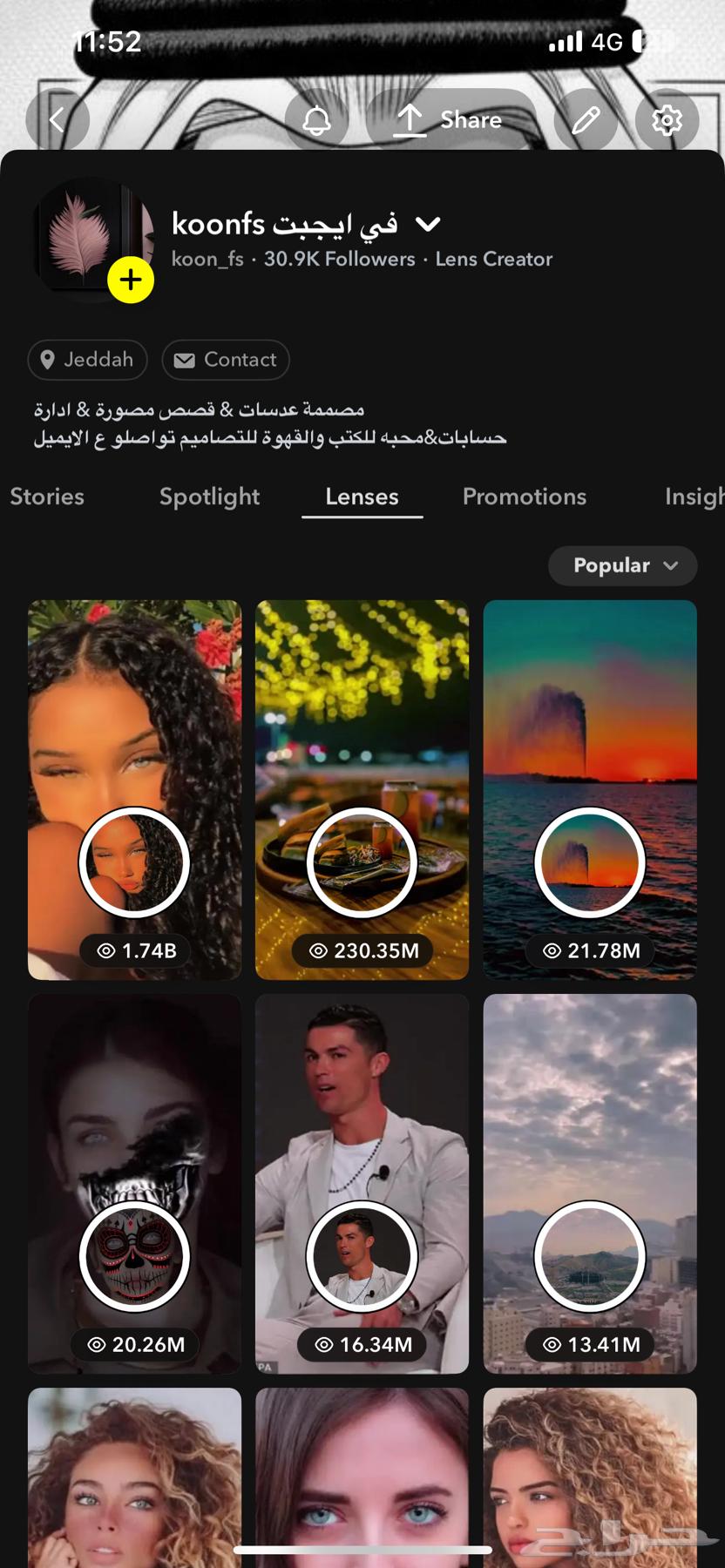
Task: Tap the pencil edit icon
Action: (586, 120)
